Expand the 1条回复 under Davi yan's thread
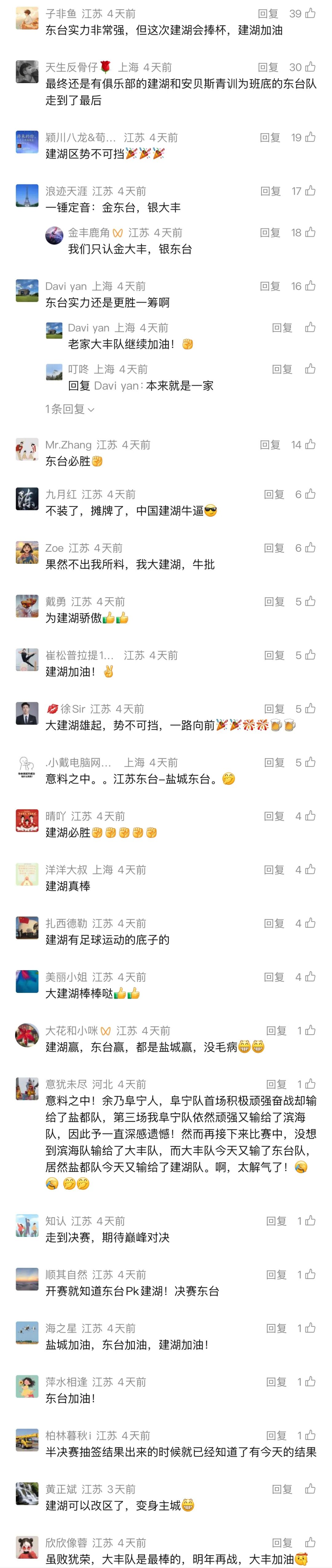Image resolution: width=332 pixels, height=1568 pixels. tap(69, 409)
